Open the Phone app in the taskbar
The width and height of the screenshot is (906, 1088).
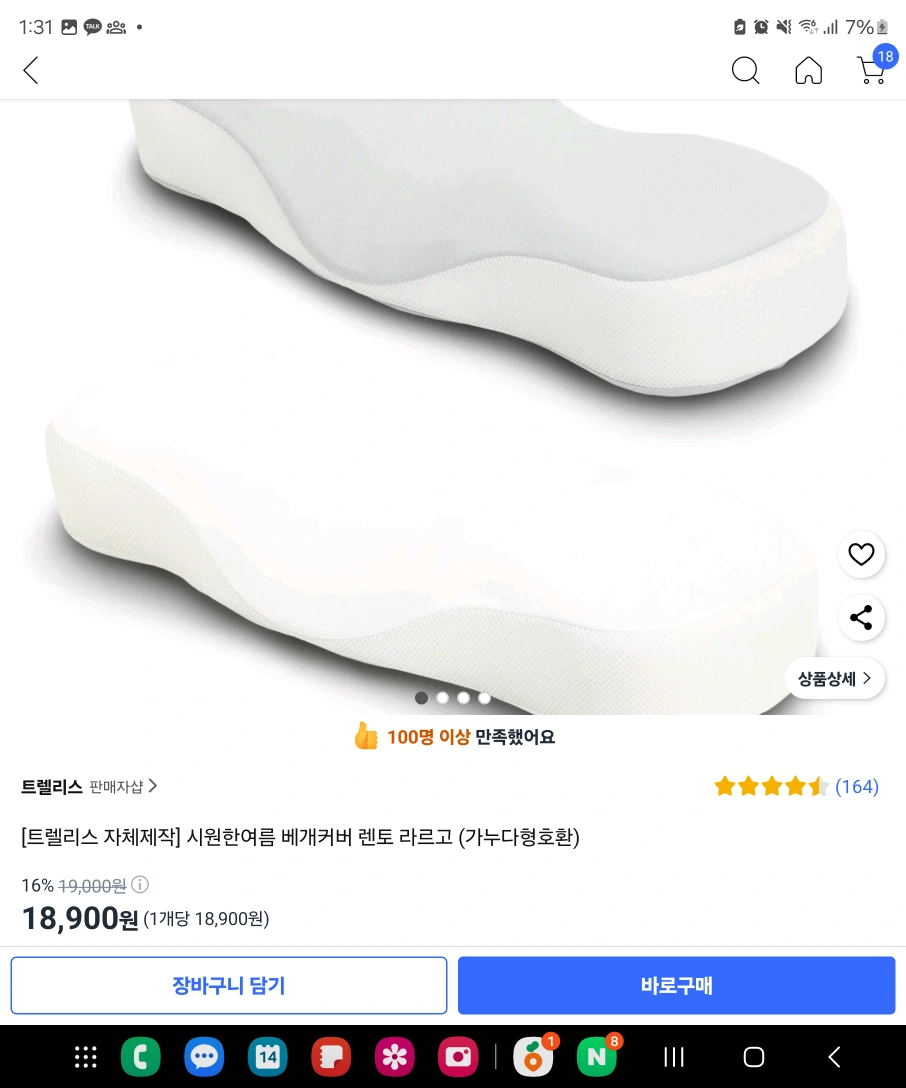pyautogui.click(x=141, y=1057)
